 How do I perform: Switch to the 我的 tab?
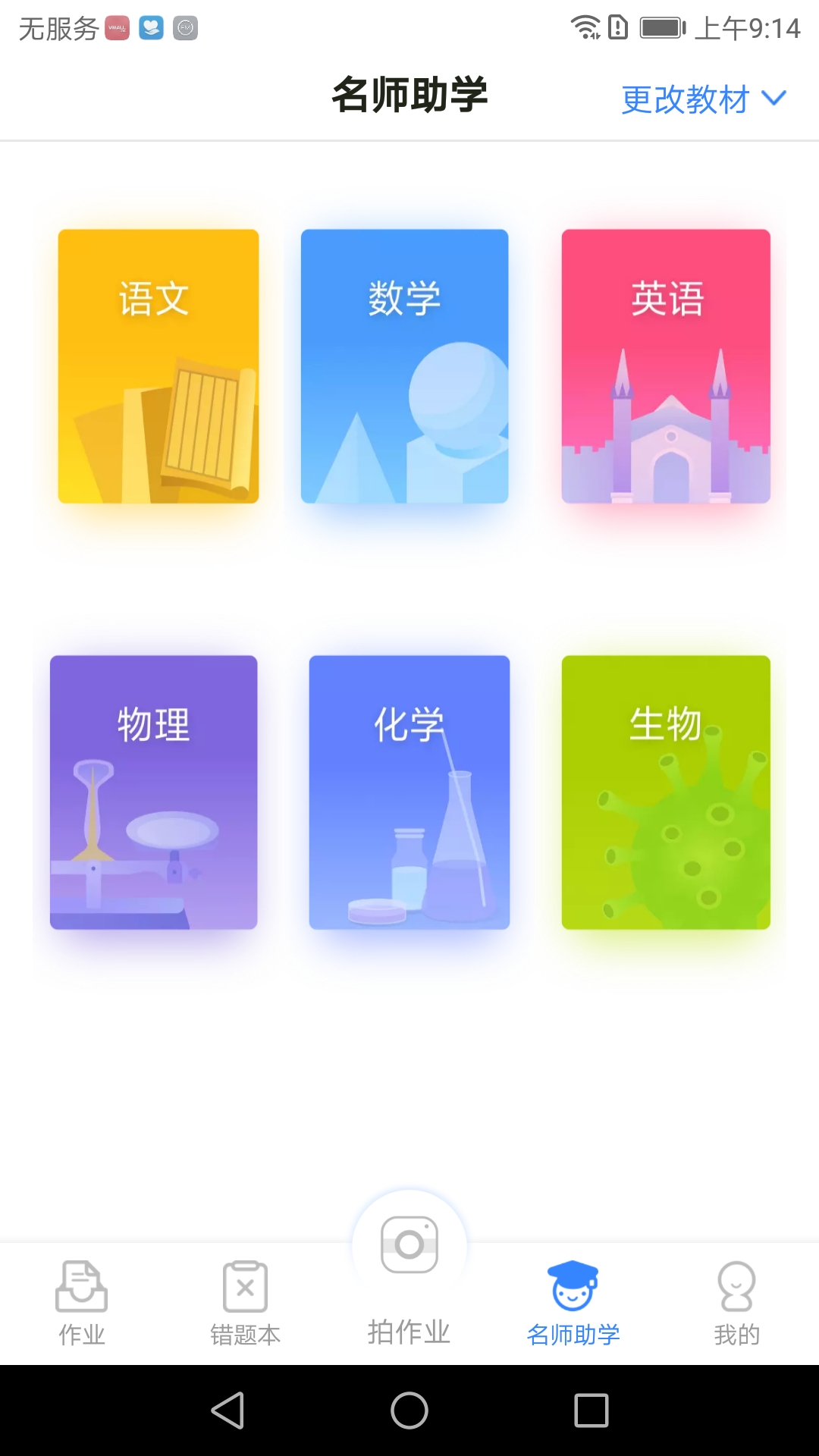click(736, 1302)
